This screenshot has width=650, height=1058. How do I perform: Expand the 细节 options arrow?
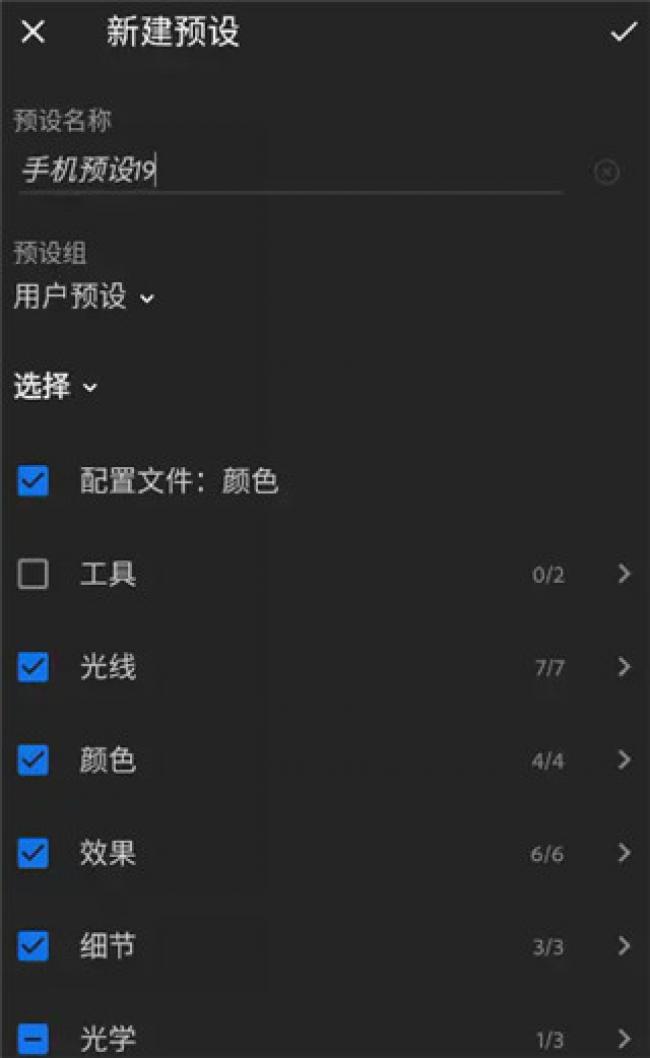624,946
